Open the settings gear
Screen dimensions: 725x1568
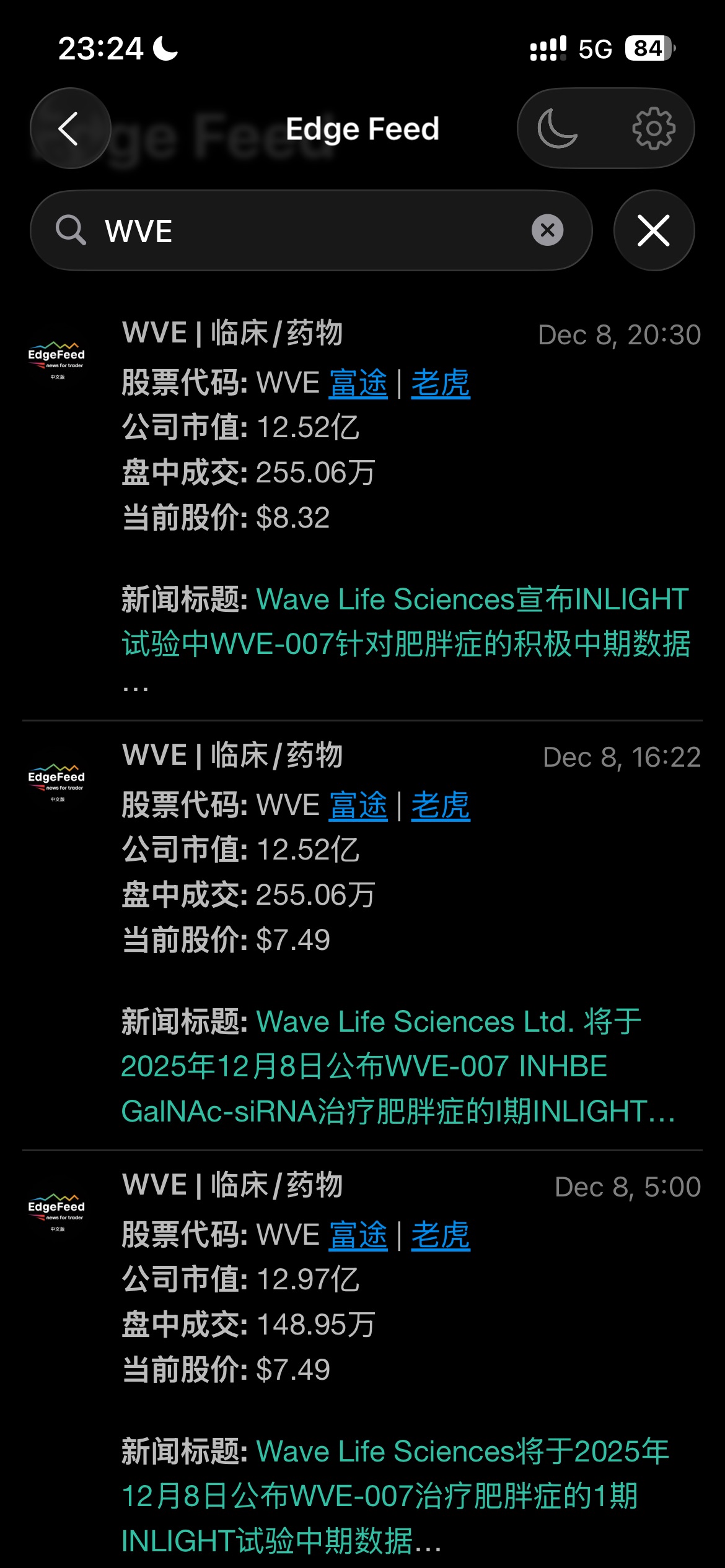tap(653, 128)
